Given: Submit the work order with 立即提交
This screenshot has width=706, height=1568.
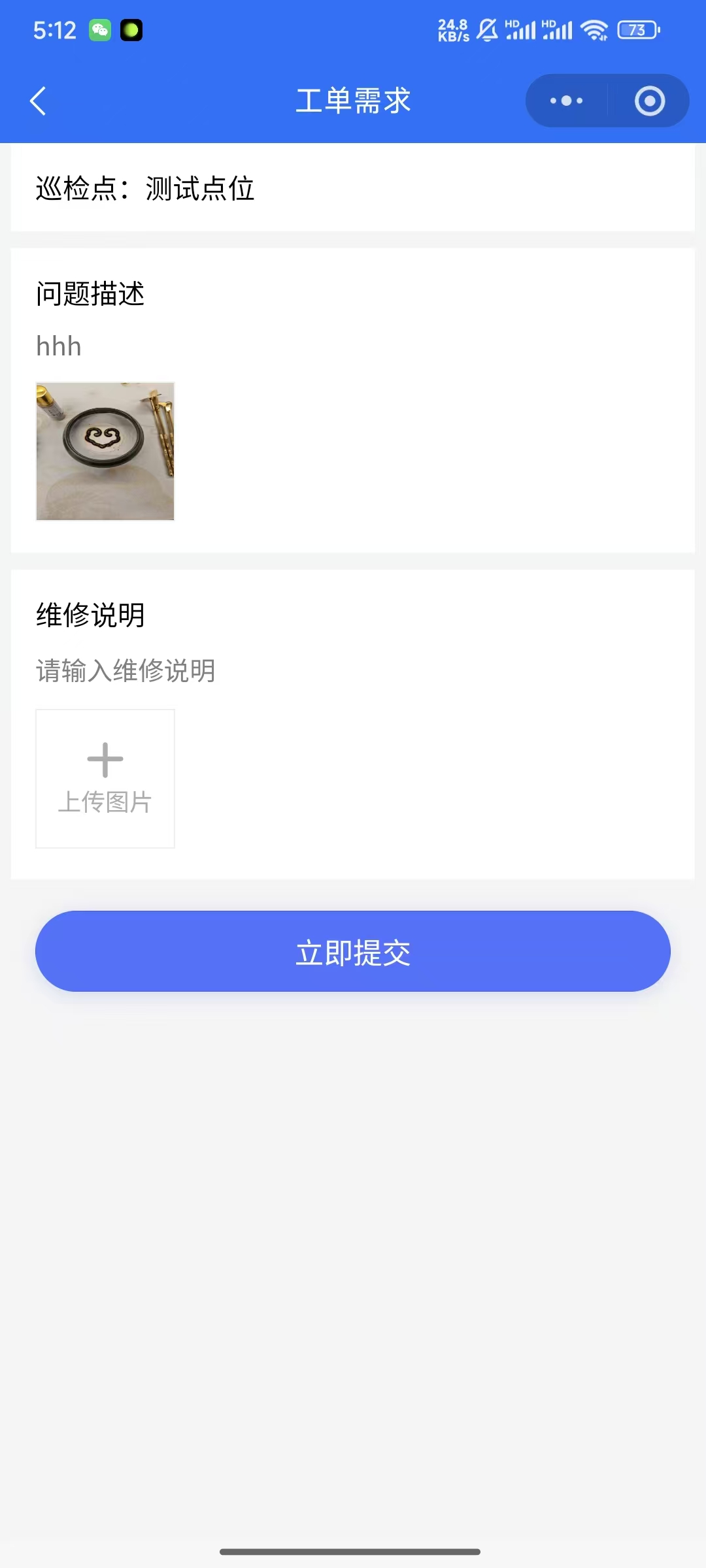Looking at the screenshot, I should (x=353, y=951).
